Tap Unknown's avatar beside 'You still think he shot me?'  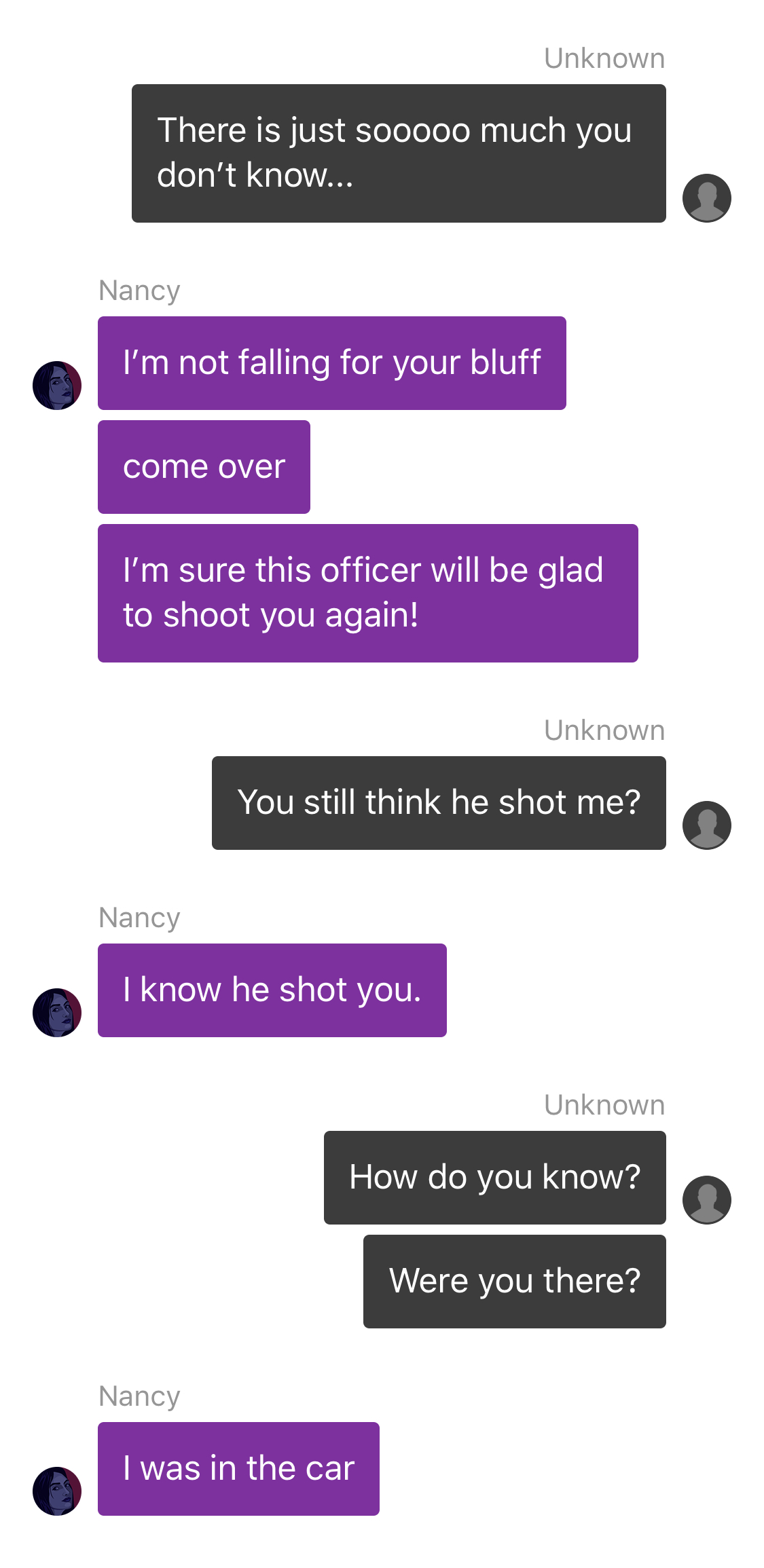pyautogui.click(x=706, y=825)
